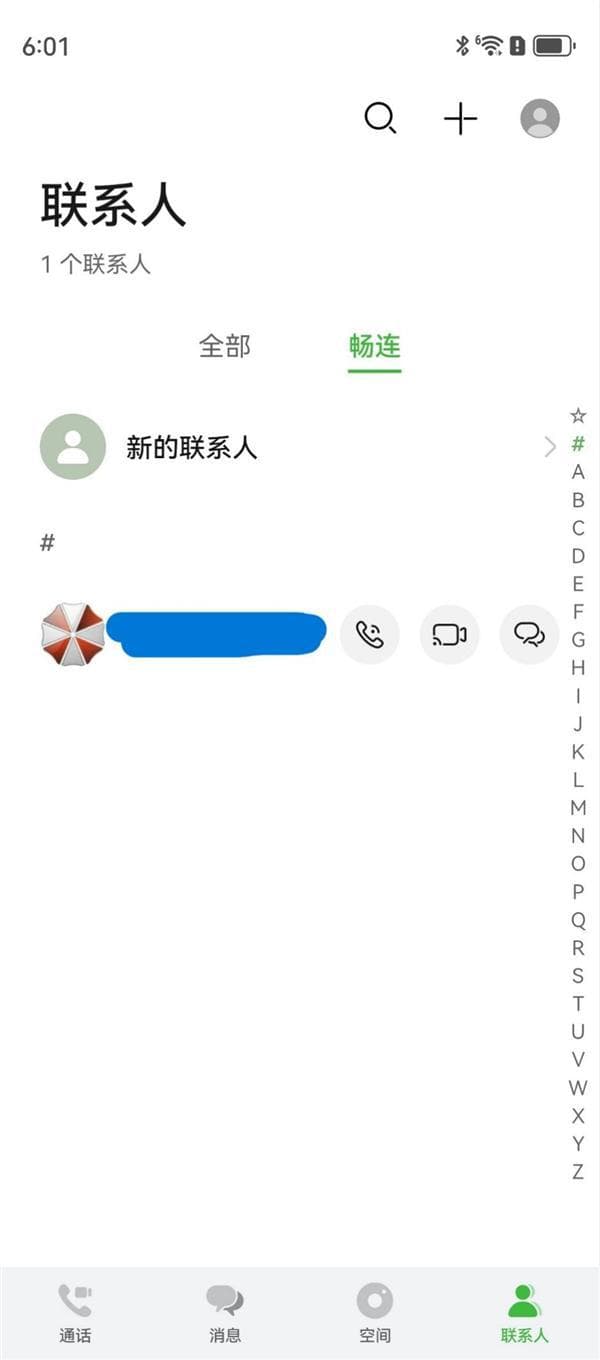
Task: Start a video call with the contact
Action: point(450,634)
